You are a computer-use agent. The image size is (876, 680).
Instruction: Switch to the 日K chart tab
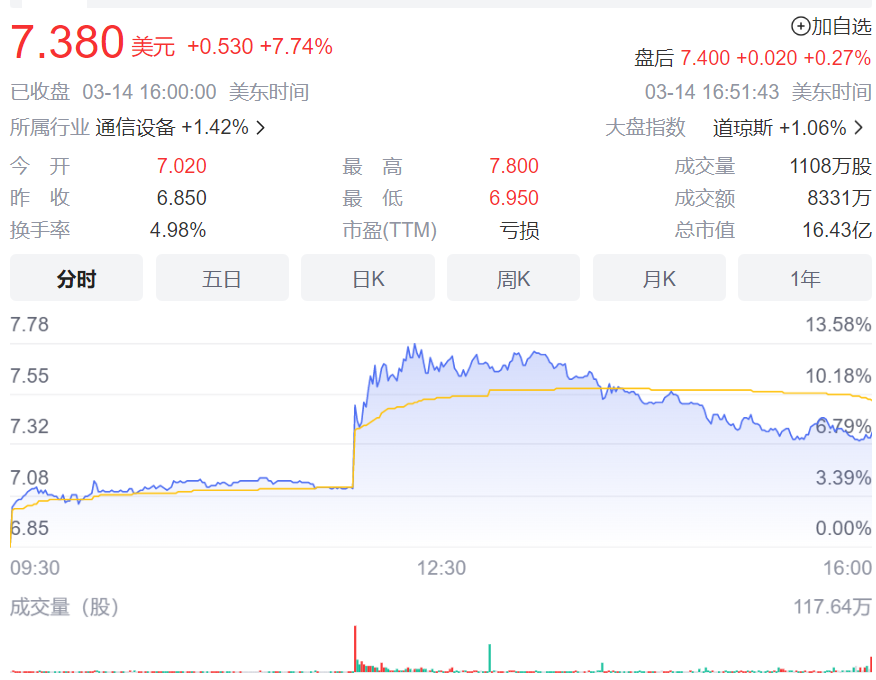coord(368,278)
